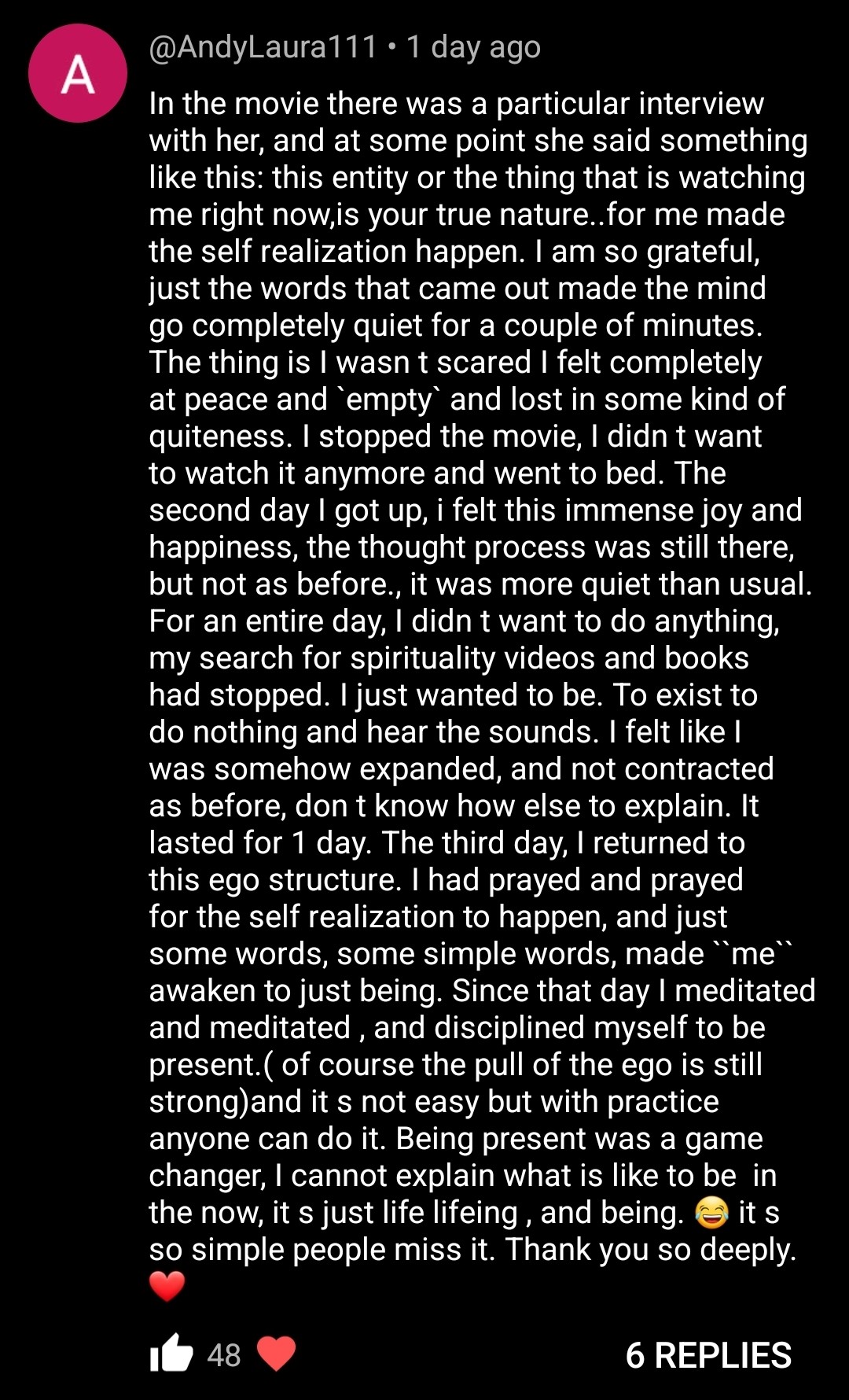Open AndyLaura111's profile avatar
This screenshot has width=849, height=1400.
point(78,73)
